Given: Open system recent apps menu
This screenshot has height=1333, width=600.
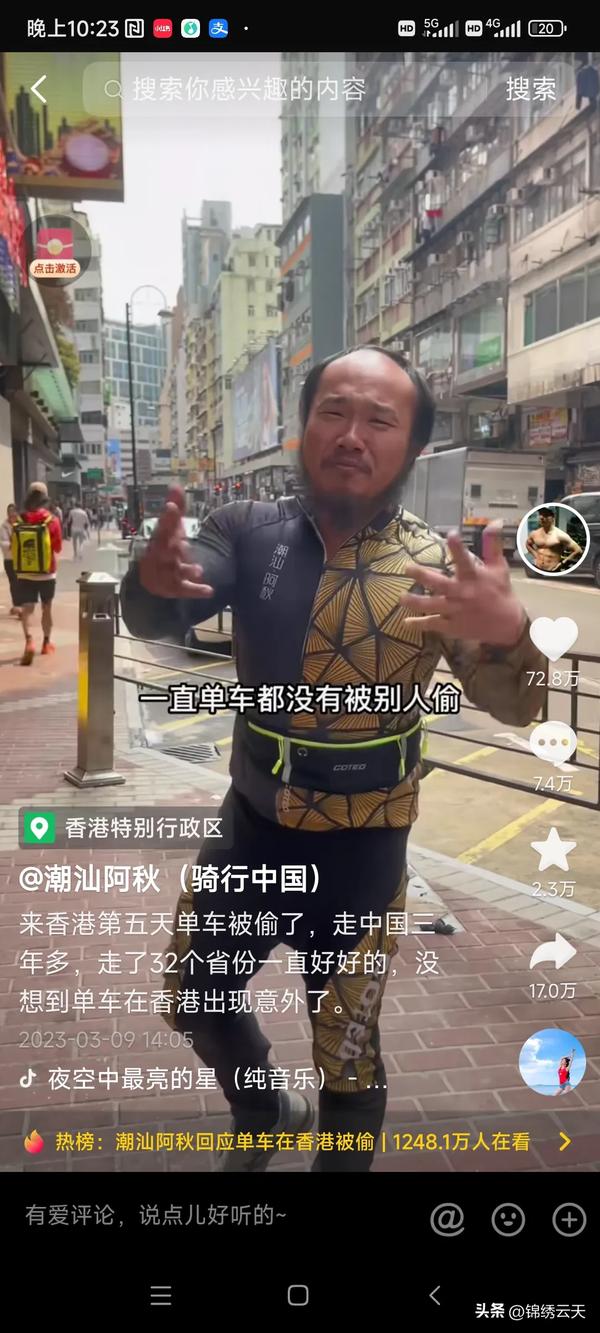Looking at the screenshot, I should coord(161,1295).
